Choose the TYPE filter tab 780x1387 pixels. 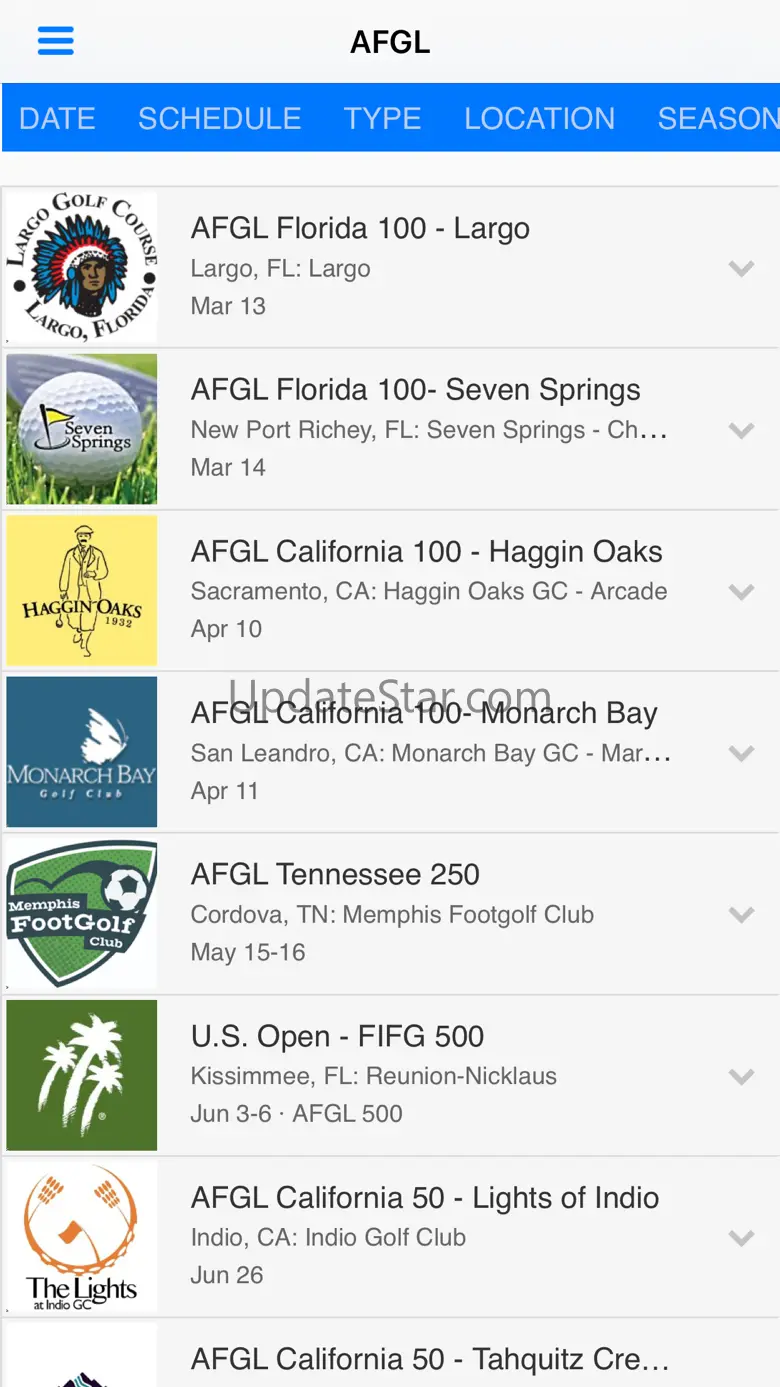(382, 118)
